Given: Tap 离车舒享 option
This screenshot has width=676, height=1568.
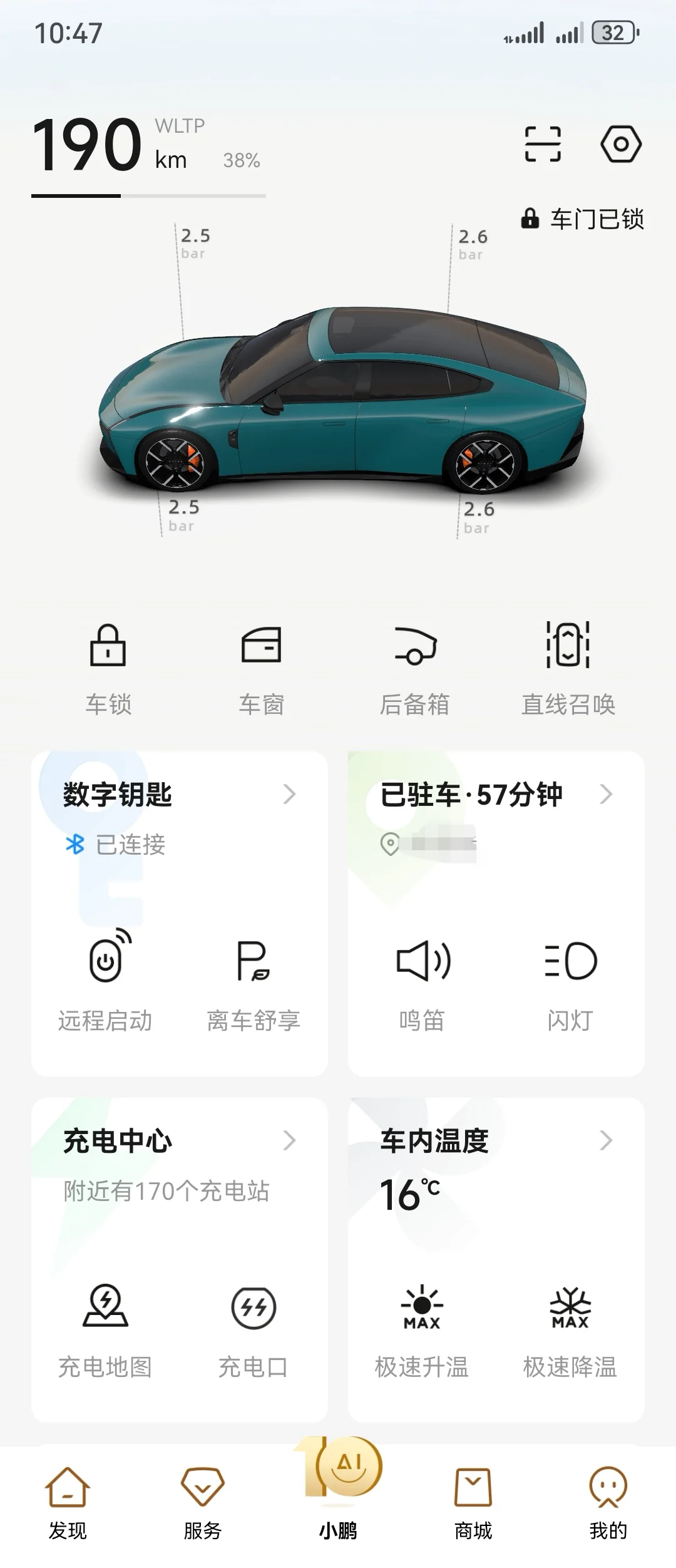Looking at the screenshot, I should pyautogui.click(x=253, y=981).
